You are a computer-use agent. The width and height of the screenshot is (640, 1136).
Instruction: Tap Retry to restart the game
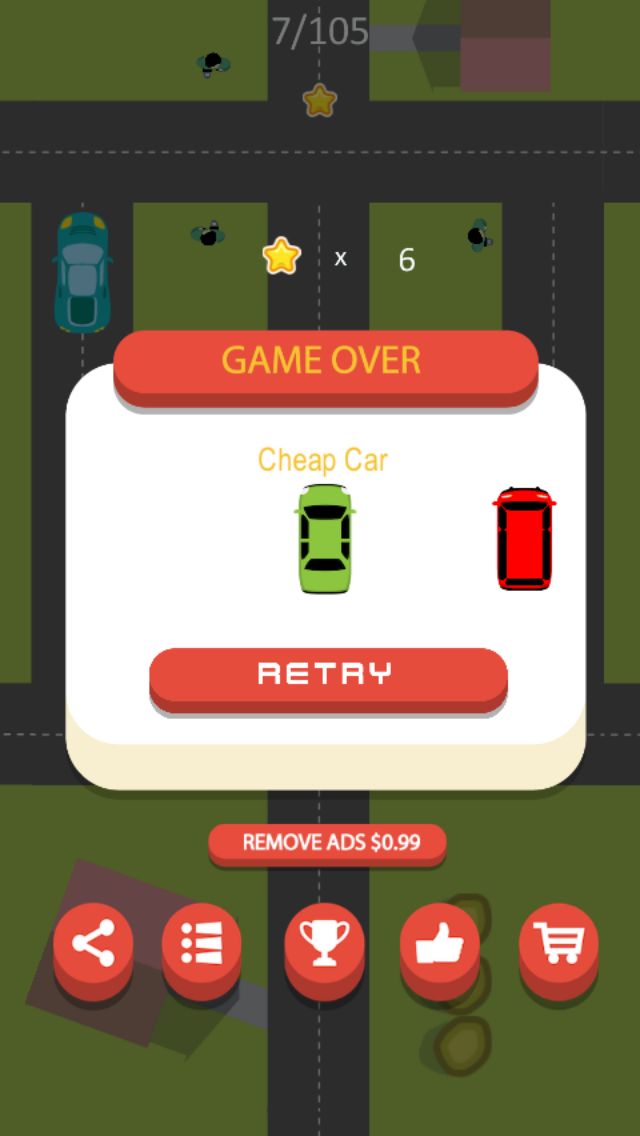328,676
